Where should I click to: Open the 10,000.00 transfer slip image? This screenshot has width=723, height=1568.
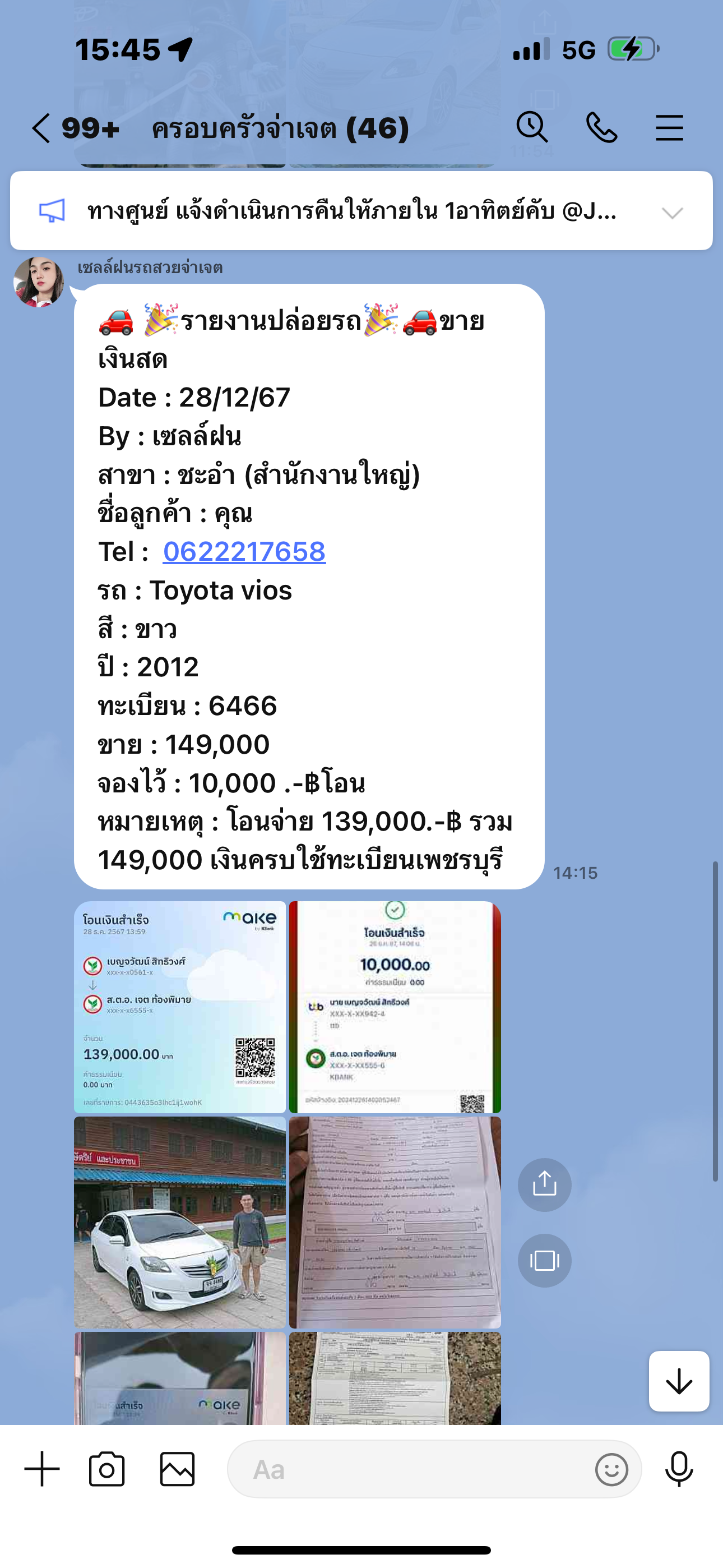click(x=395, y=1007)
